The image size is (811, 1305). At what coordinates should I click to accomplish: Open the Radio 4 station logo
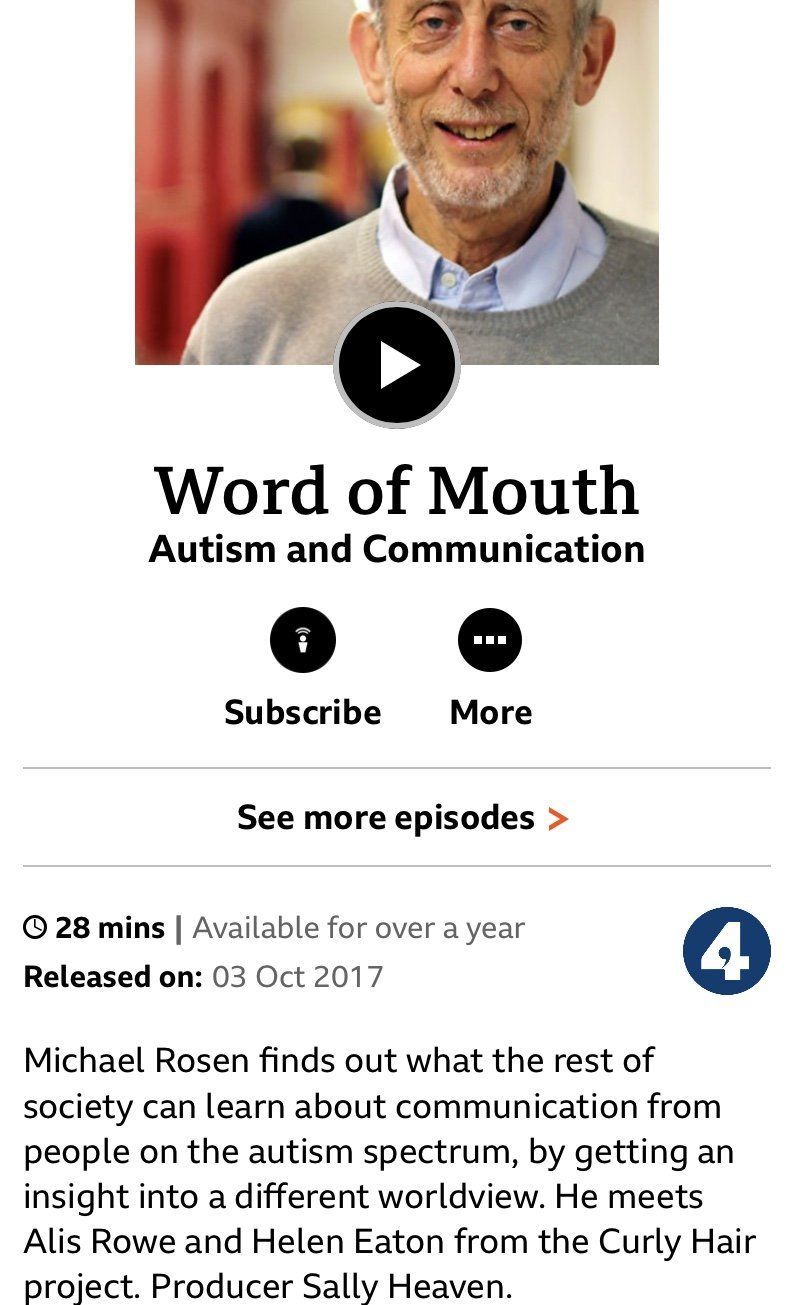(726, 951)
